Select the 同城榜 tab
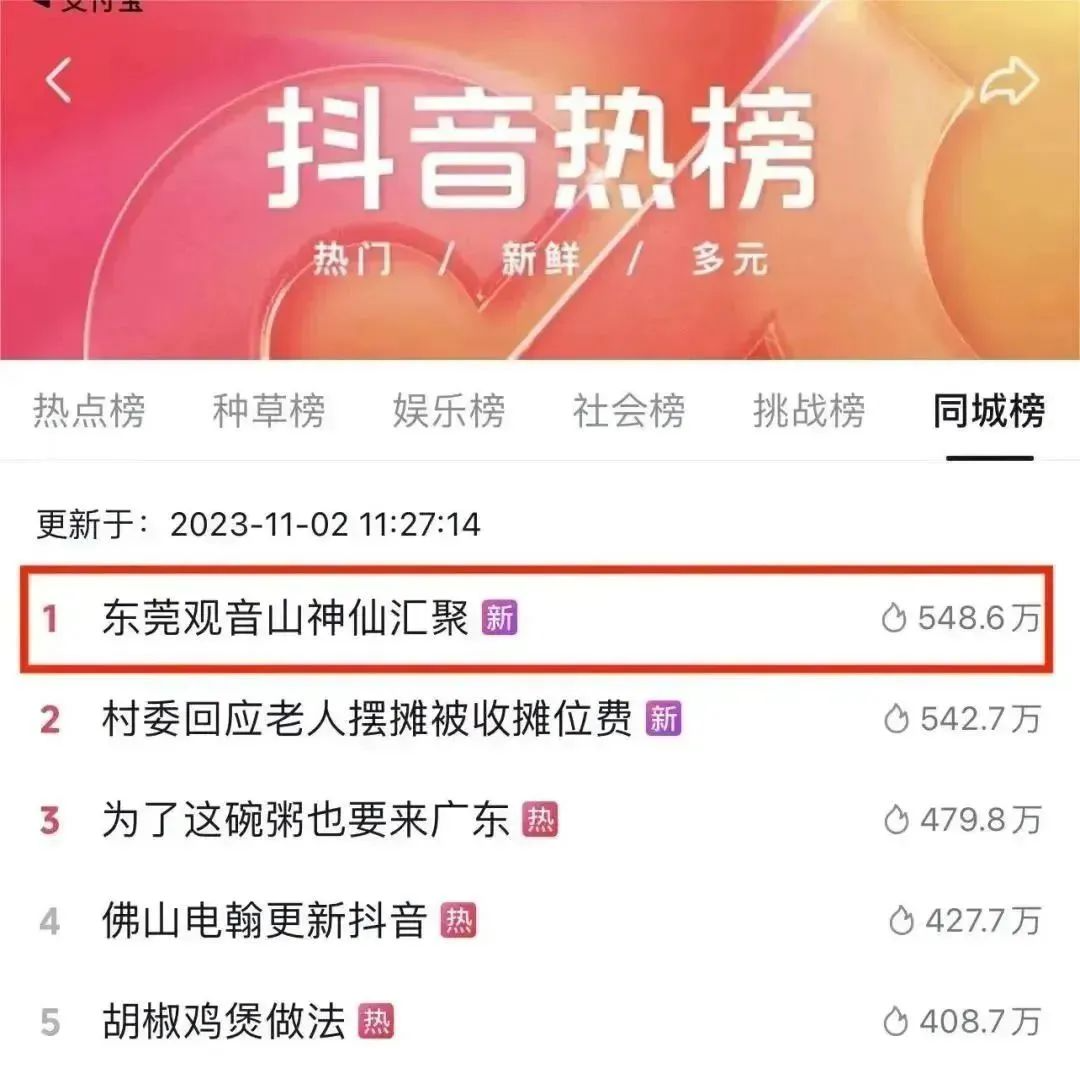 click(989, 411)
